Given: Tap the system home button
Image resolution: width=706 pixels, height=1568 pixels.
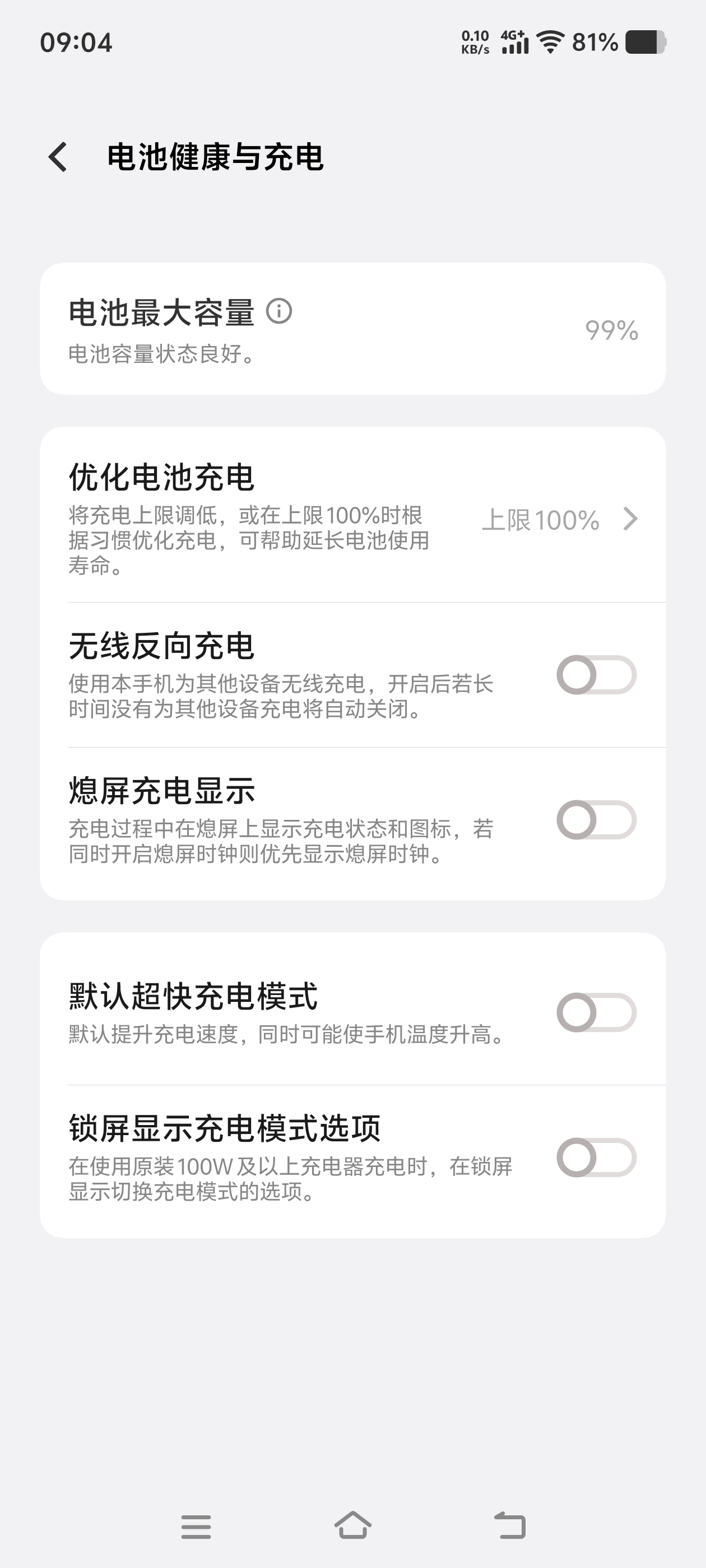Looking at the screenshot, I should (352, 1525).
